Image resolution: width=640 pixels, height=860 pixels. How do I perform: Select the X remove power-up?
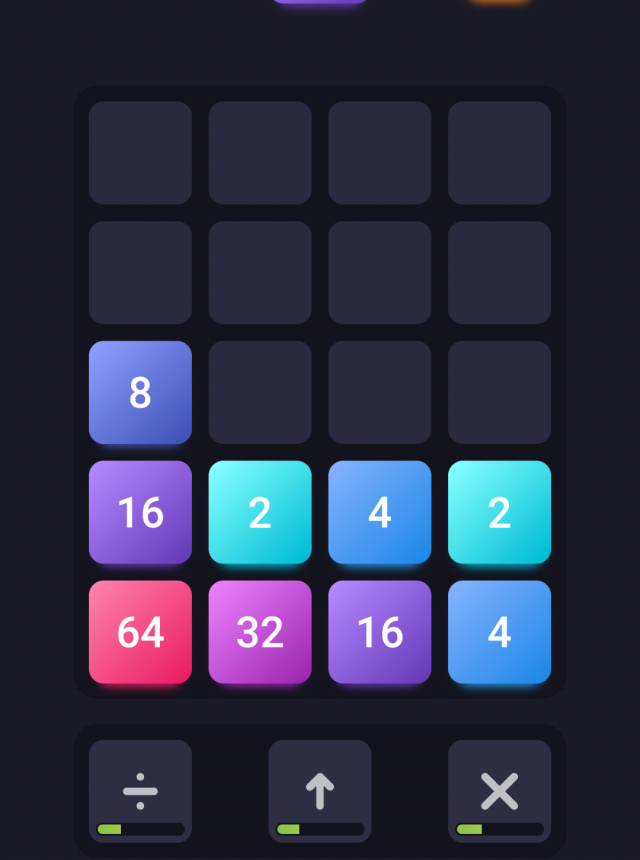[499, 790]
